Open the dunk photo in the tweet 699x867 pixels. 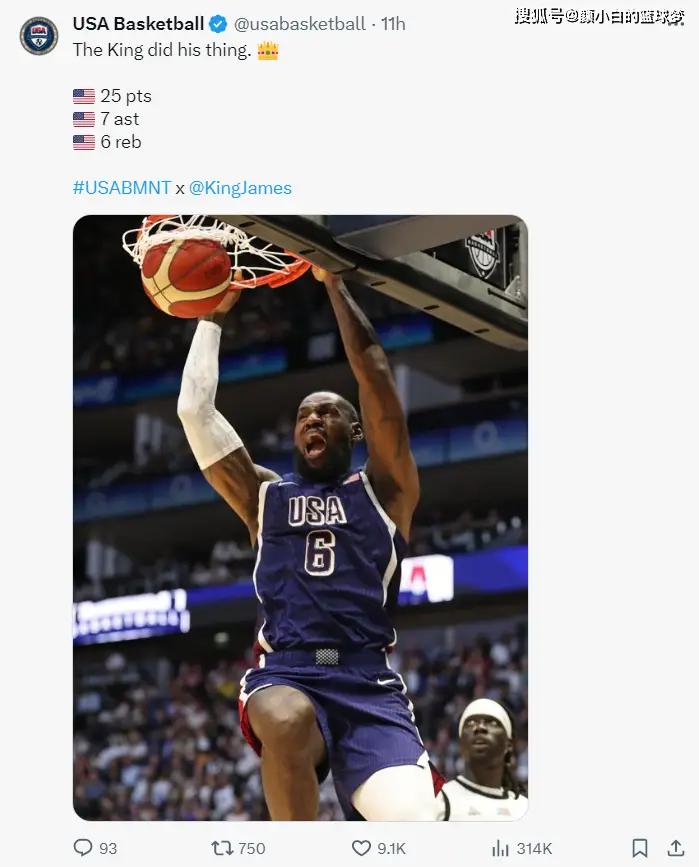coord(300,518)
